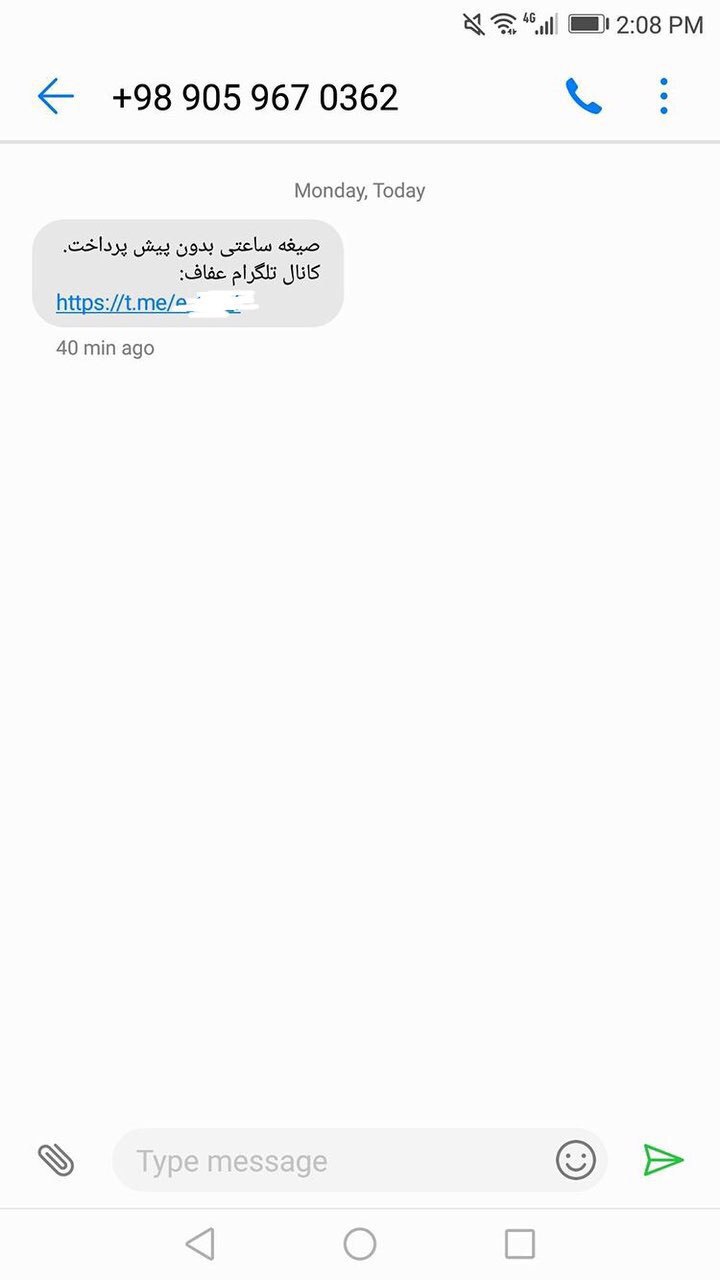Tap the system home button
720x1280 pixels.
(x=360, y=1244)
